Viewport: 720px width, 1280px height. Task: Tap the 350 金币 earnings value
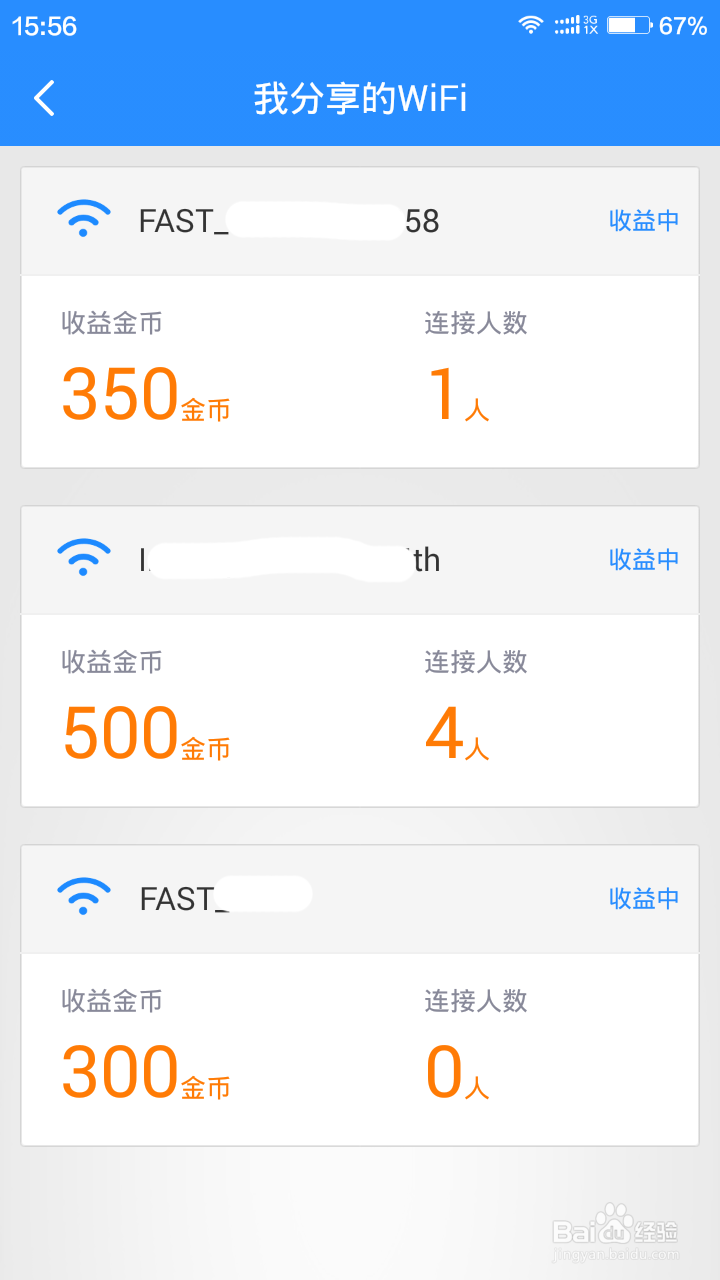coord(145,395)
